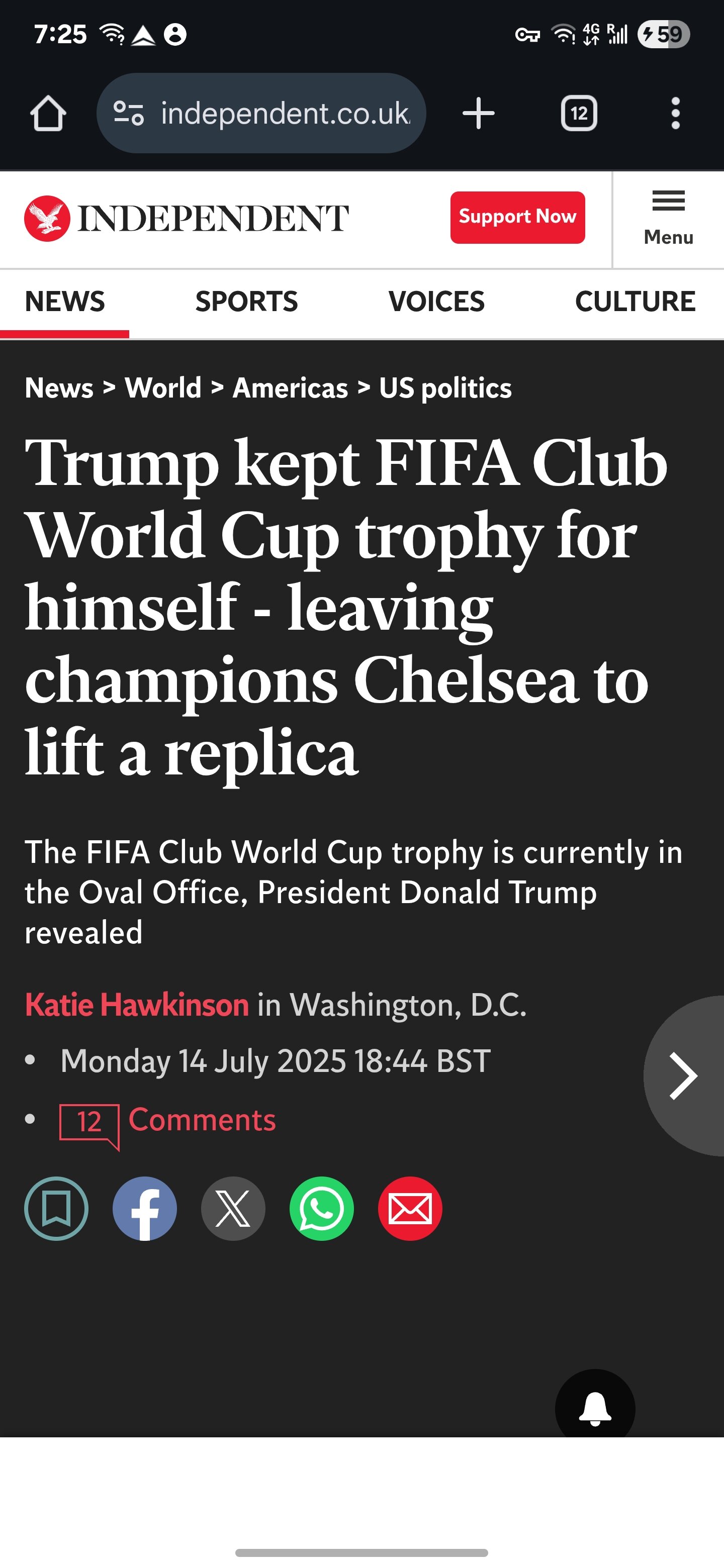This screenshot has height=1568, width=724.
Task: Switch to the Sports section
Action: point(246,302)
